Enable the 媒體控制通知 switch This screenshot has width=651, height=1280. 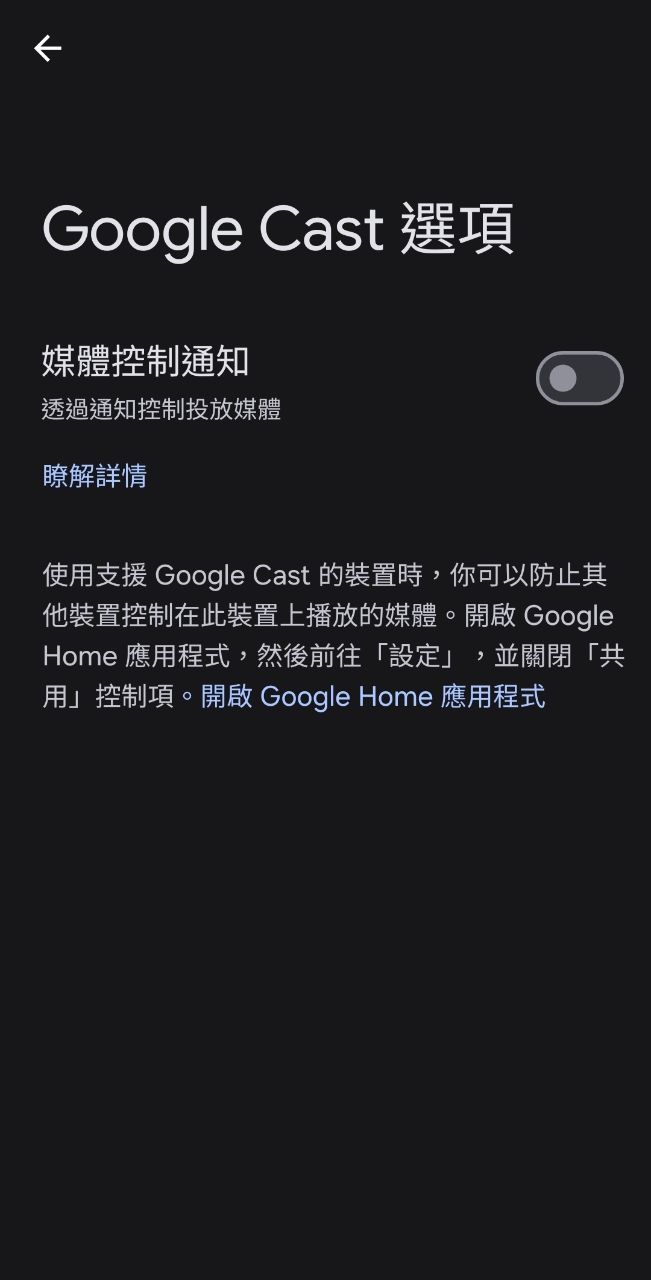coord(579,378)
